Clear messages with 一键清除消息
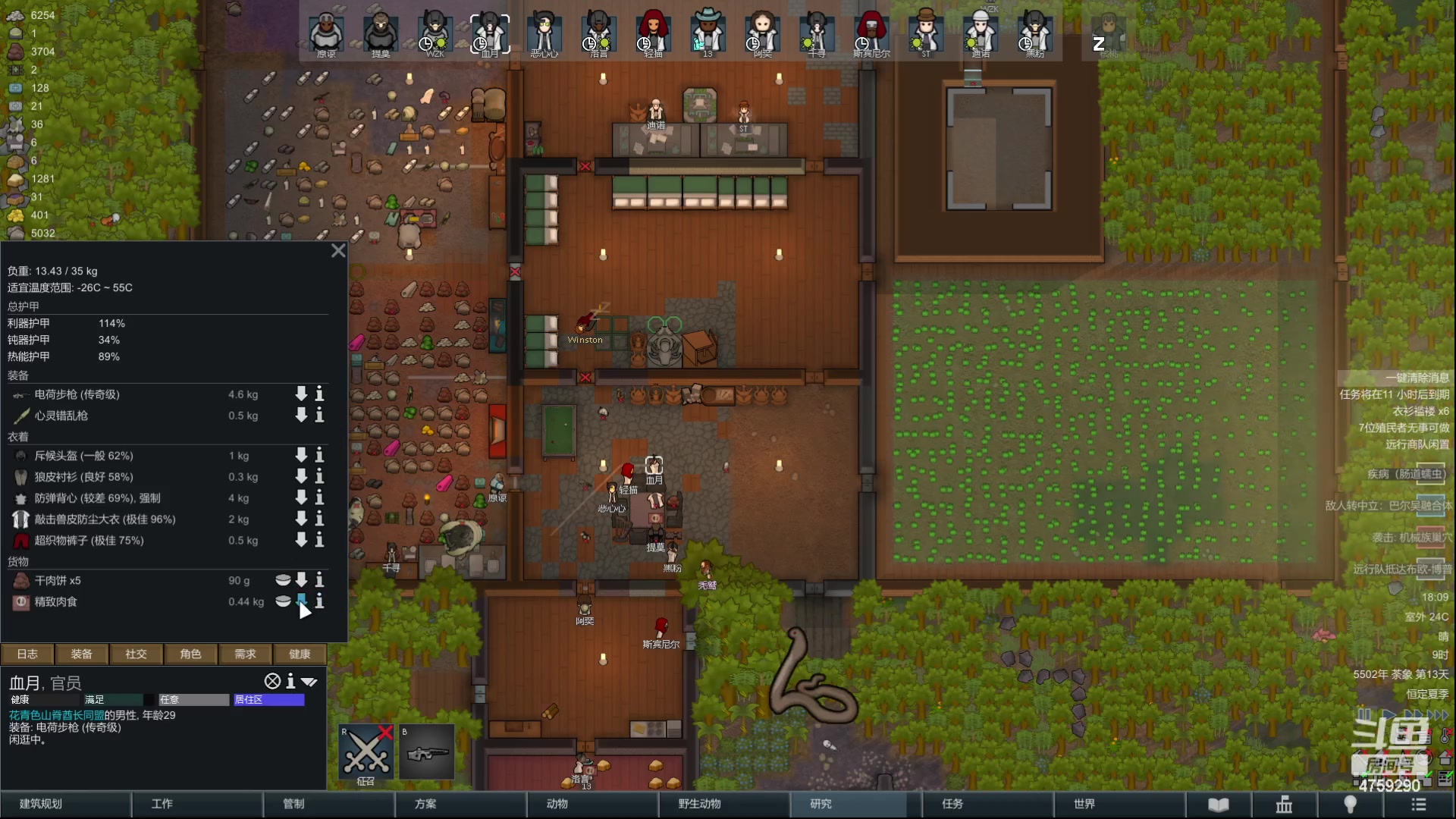The height and width of the screenshot is (819, 1456). click(1417, 378)
